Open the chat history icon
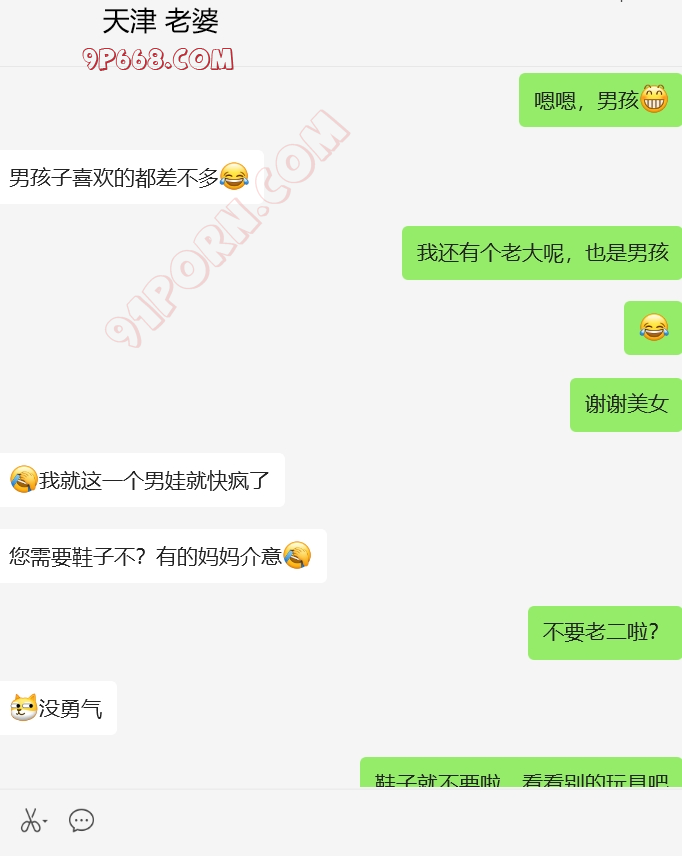682x856 pixels. coord(81,821)
